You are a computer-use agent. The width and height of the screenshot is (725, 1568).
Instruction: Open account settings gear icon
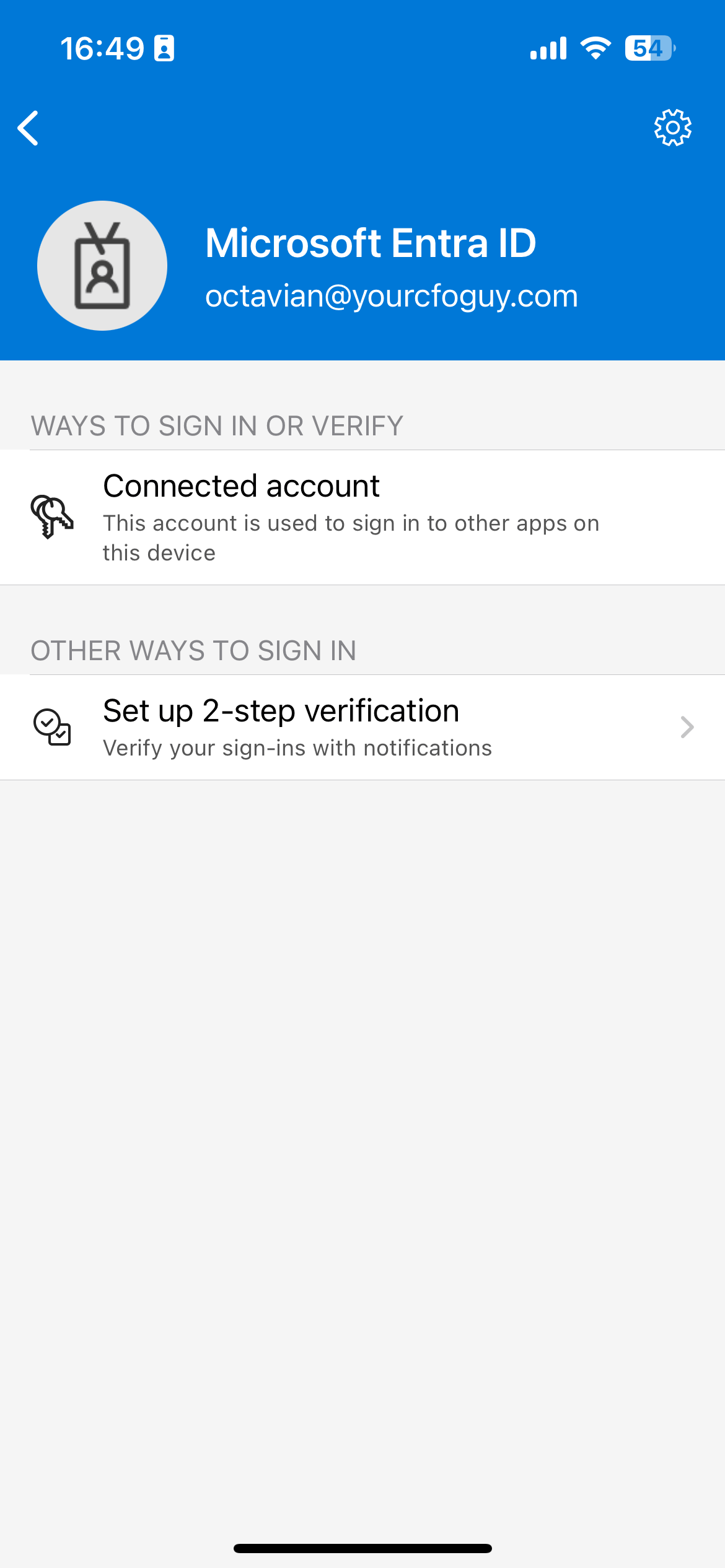point(673,128)
